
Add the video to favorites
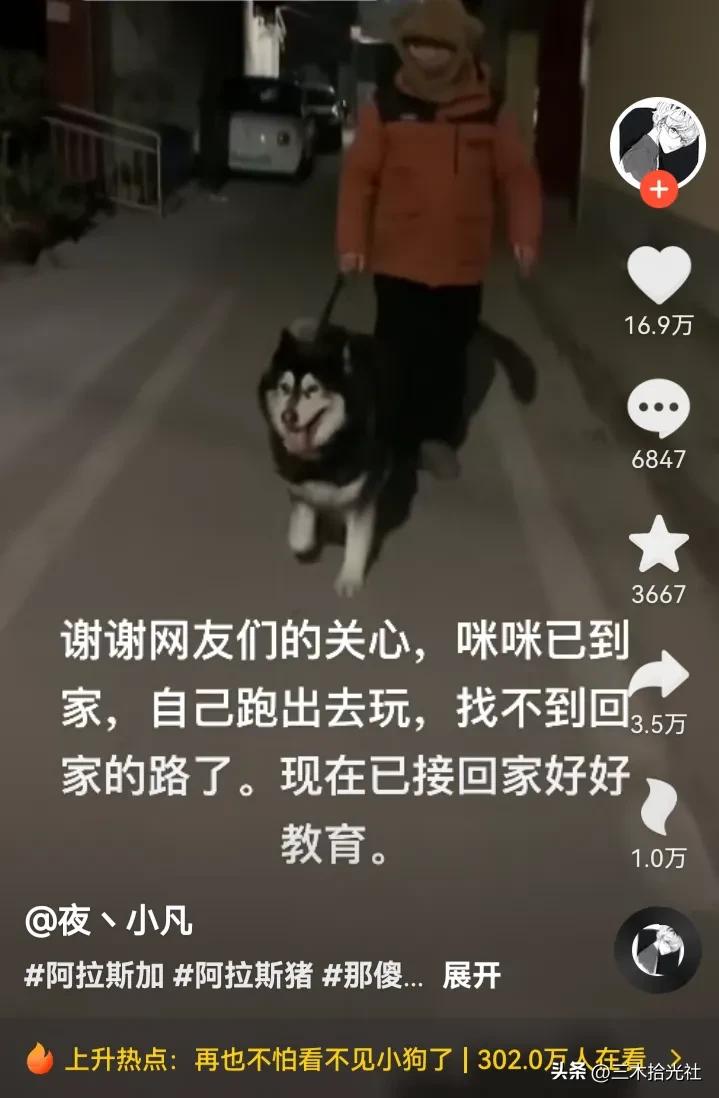[658, 544]
